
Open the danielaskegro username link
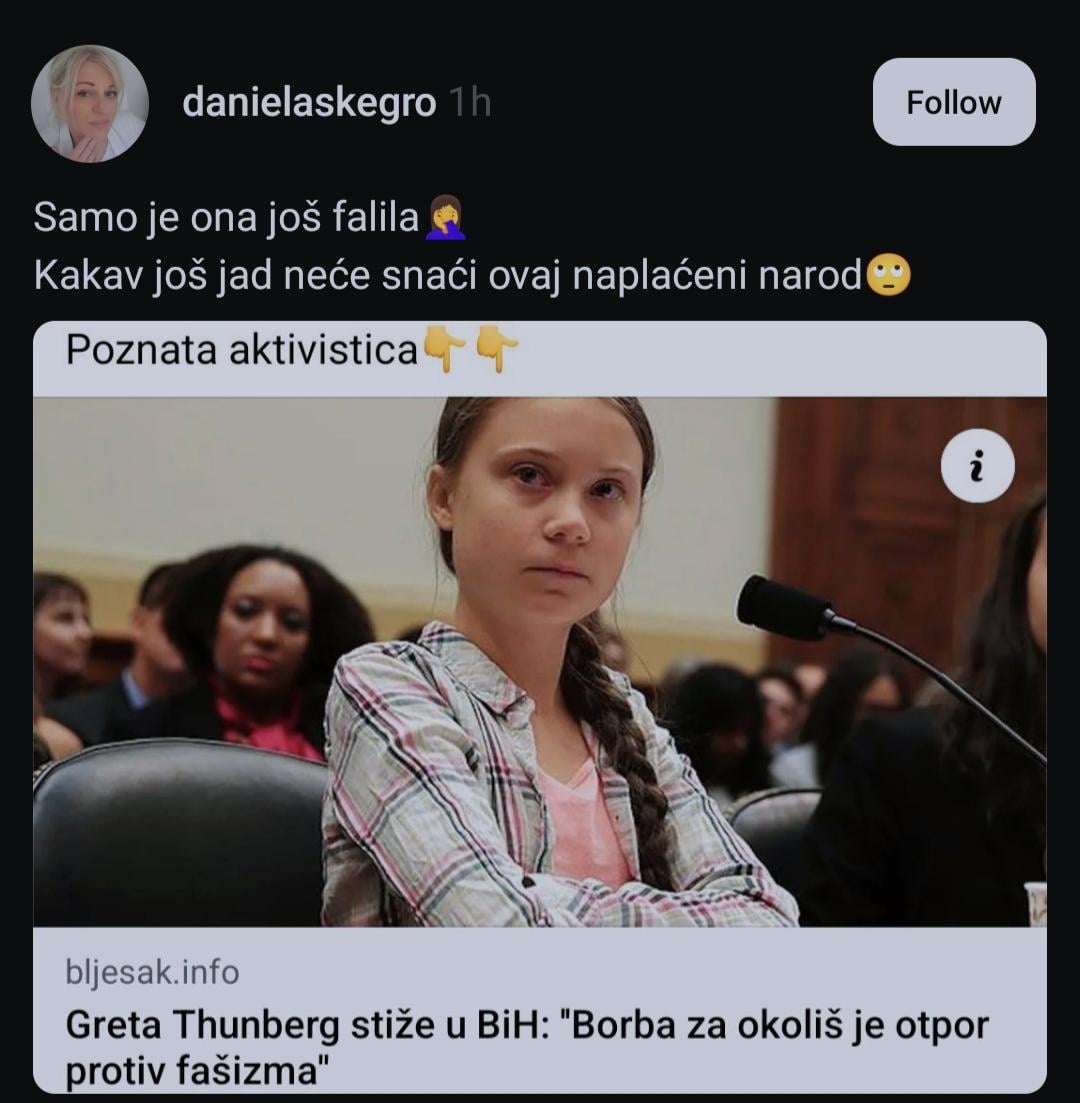point(309,103)
